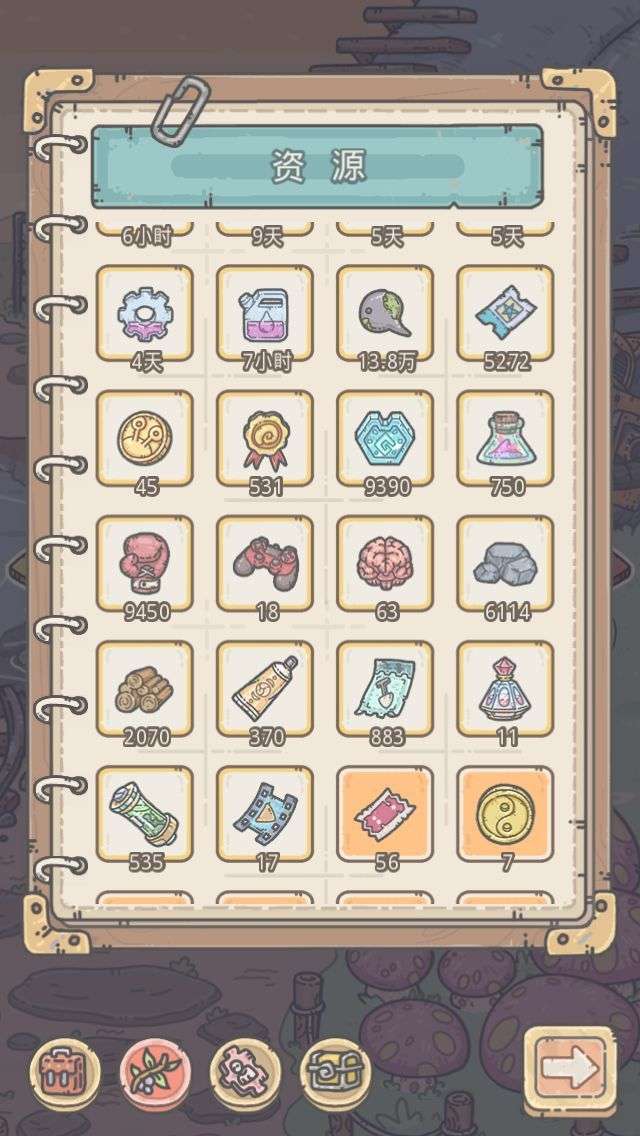This screenshot has width=640, height=1136.
Task: Select the brain resource showing 63
Action: (x=385, y=562)
